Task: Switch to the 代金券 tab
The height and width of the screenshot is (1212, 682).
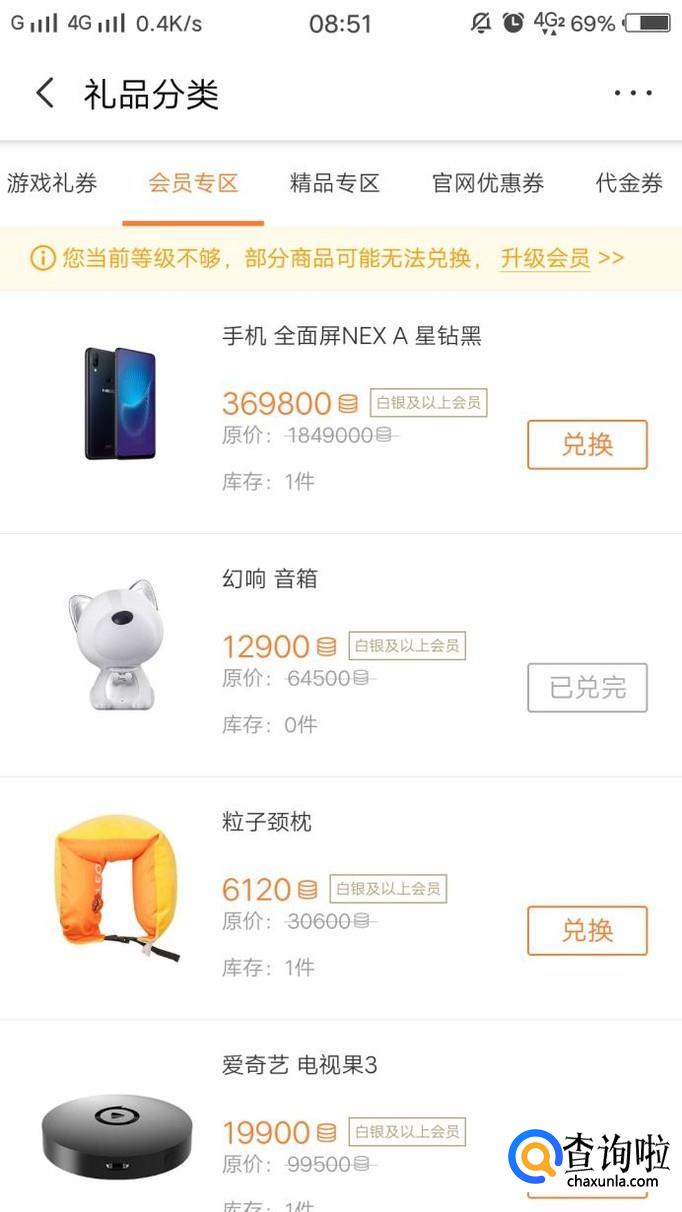Action: [x=629, y=184]
